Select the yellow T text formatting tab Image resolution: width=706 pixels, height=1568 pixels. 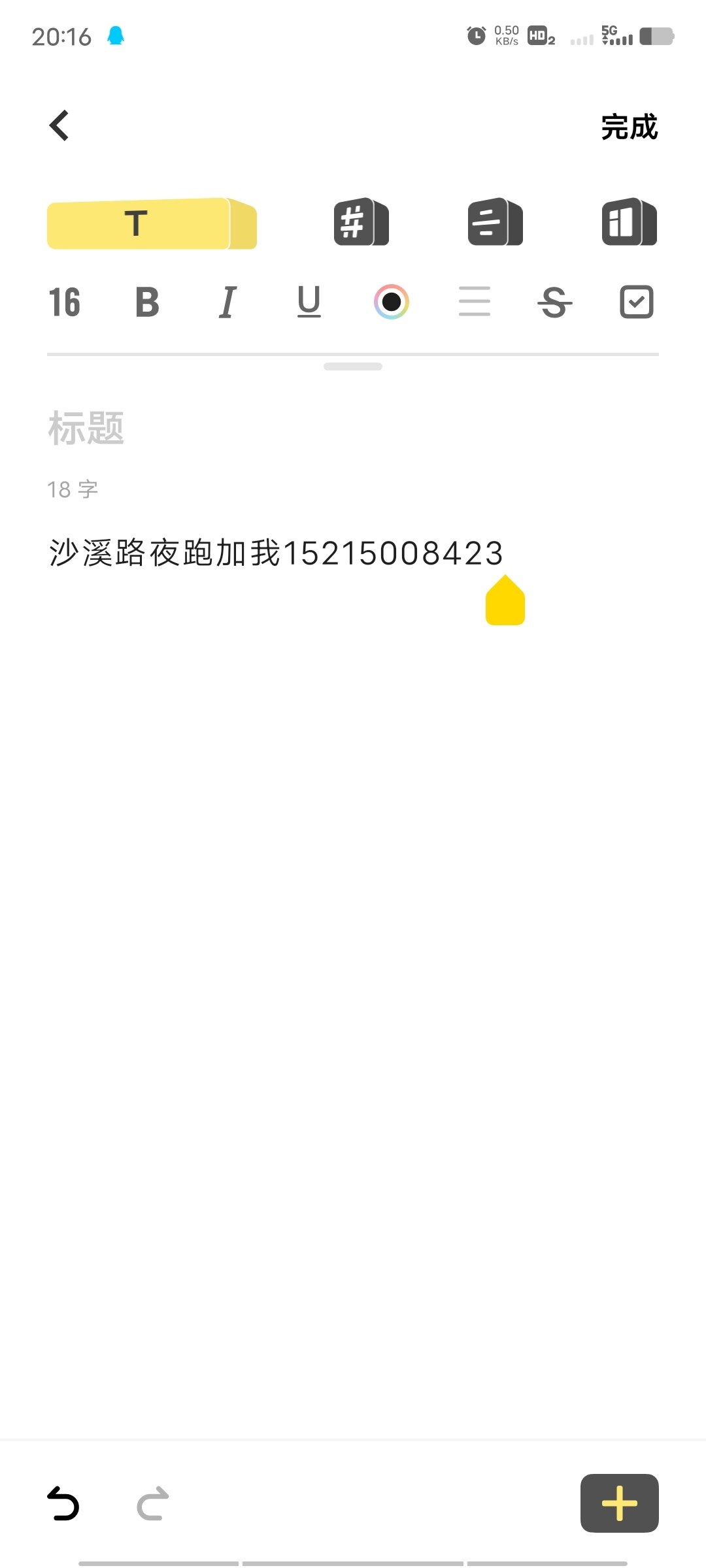point(152,223)
